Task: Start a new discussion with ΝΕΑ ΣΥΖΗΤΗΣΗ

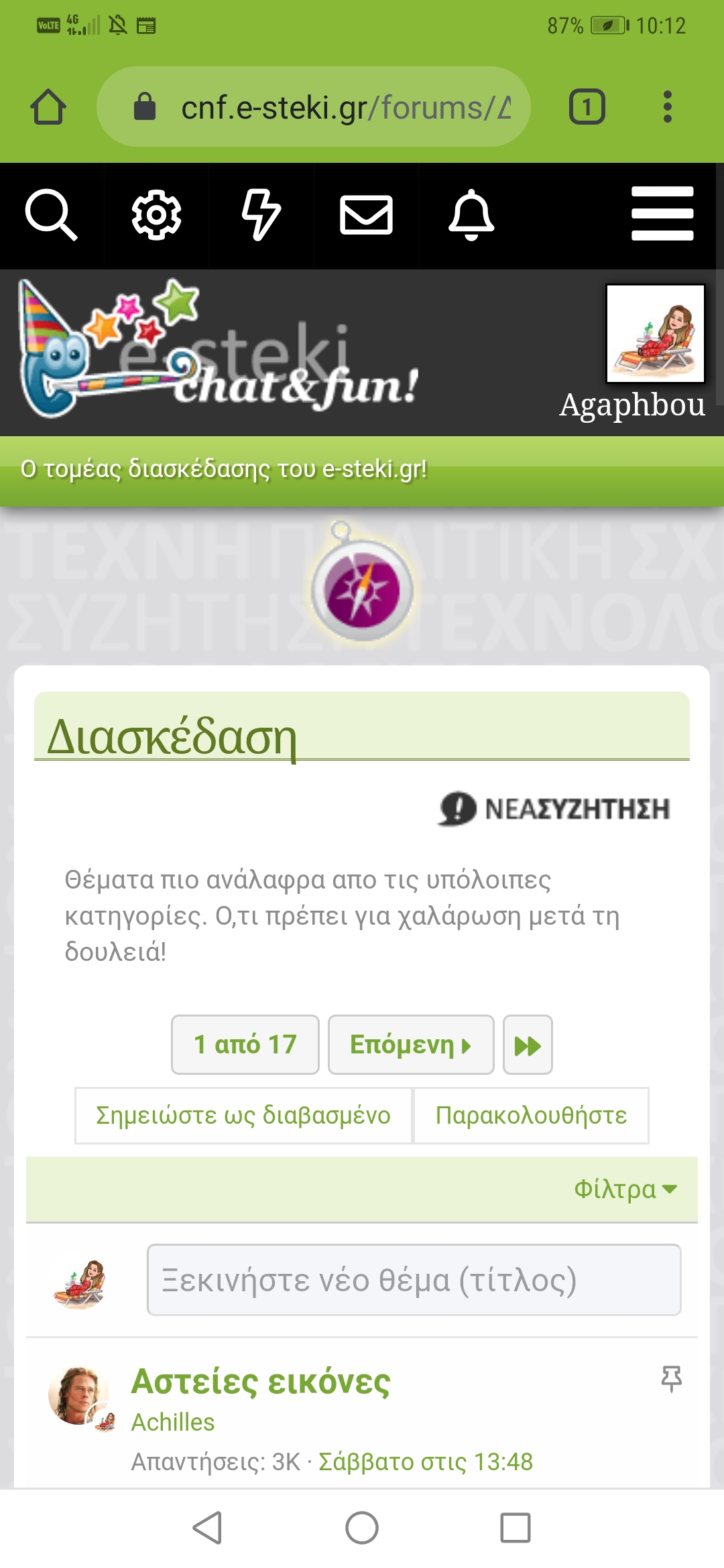Action: 555,809
